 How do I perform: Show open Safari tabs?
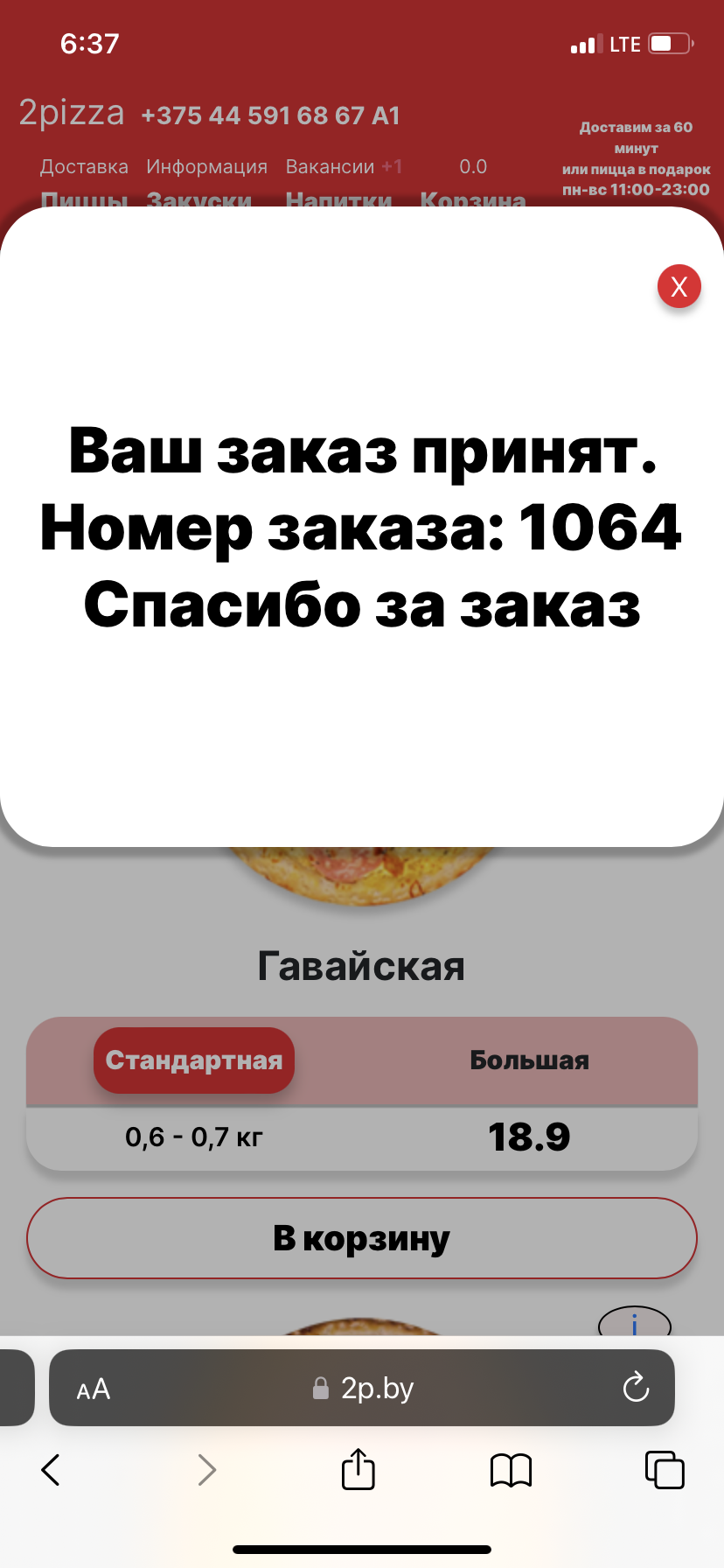(665, 1470)
